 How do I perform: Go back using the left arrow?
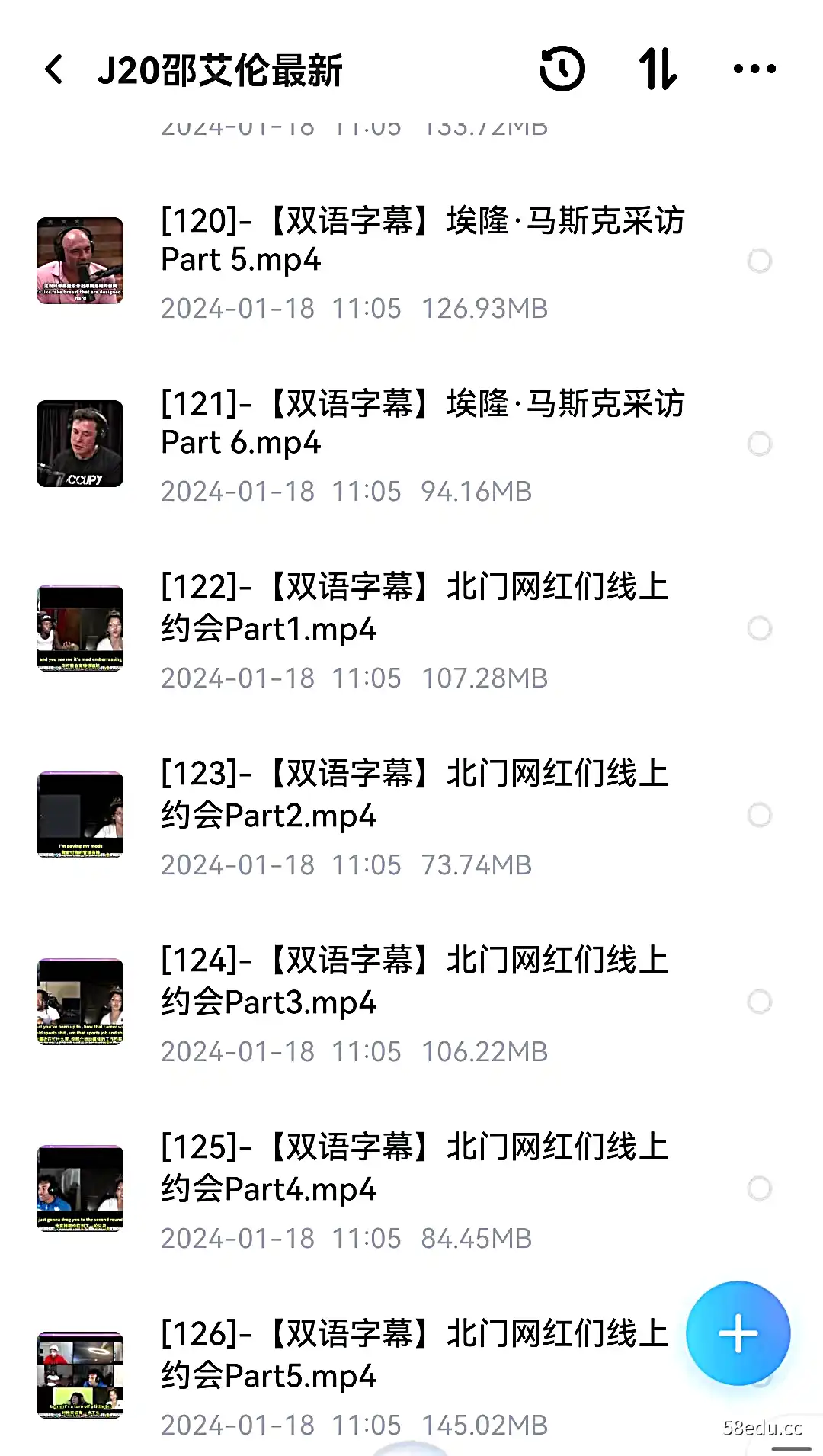click(x=52, y=69)
